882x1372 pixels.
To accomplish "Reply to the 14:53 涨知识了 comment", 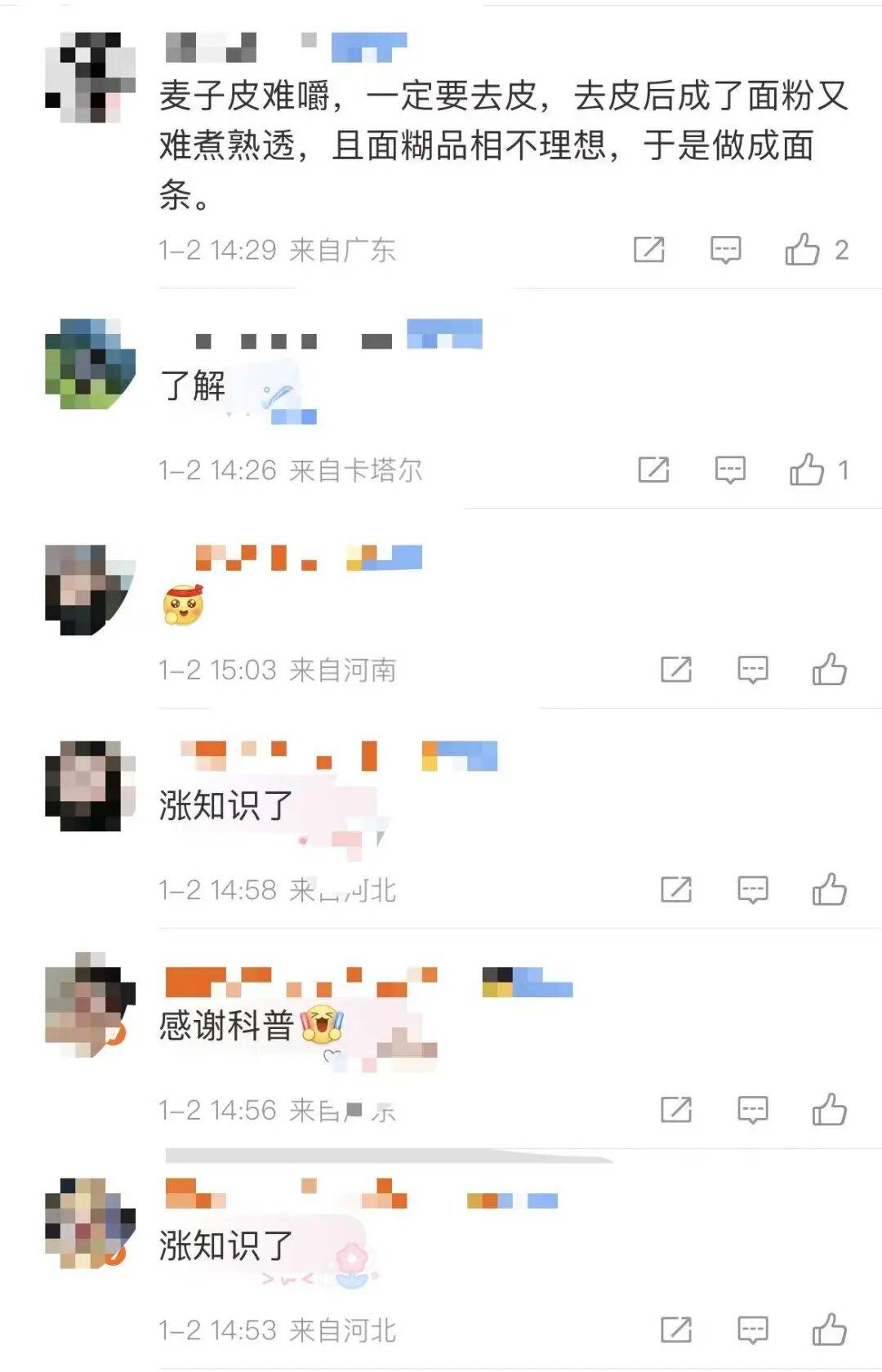I will [752, 1330].
